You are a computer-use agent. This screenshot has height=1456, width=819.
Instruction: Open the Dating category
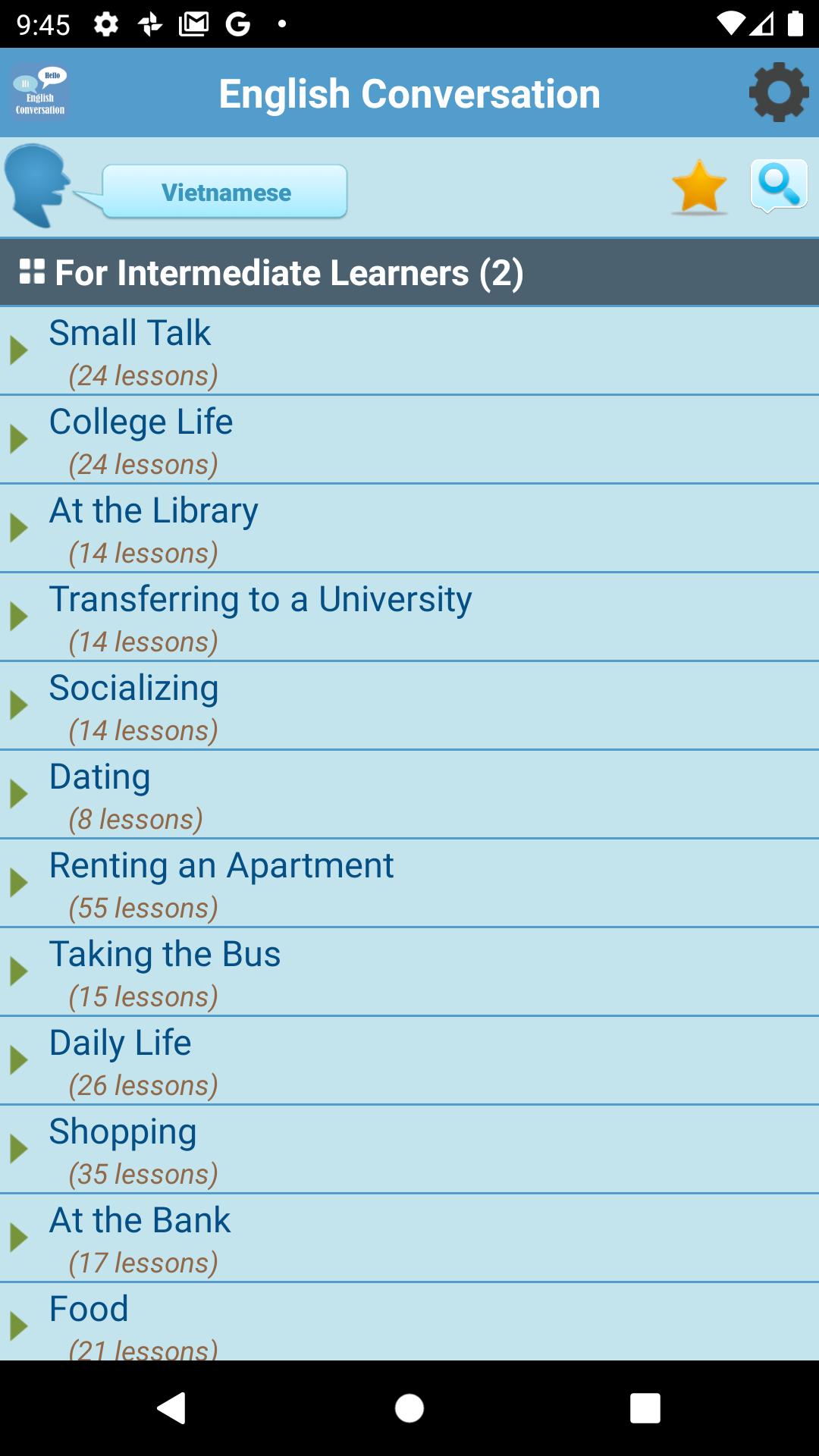[409, 795]
